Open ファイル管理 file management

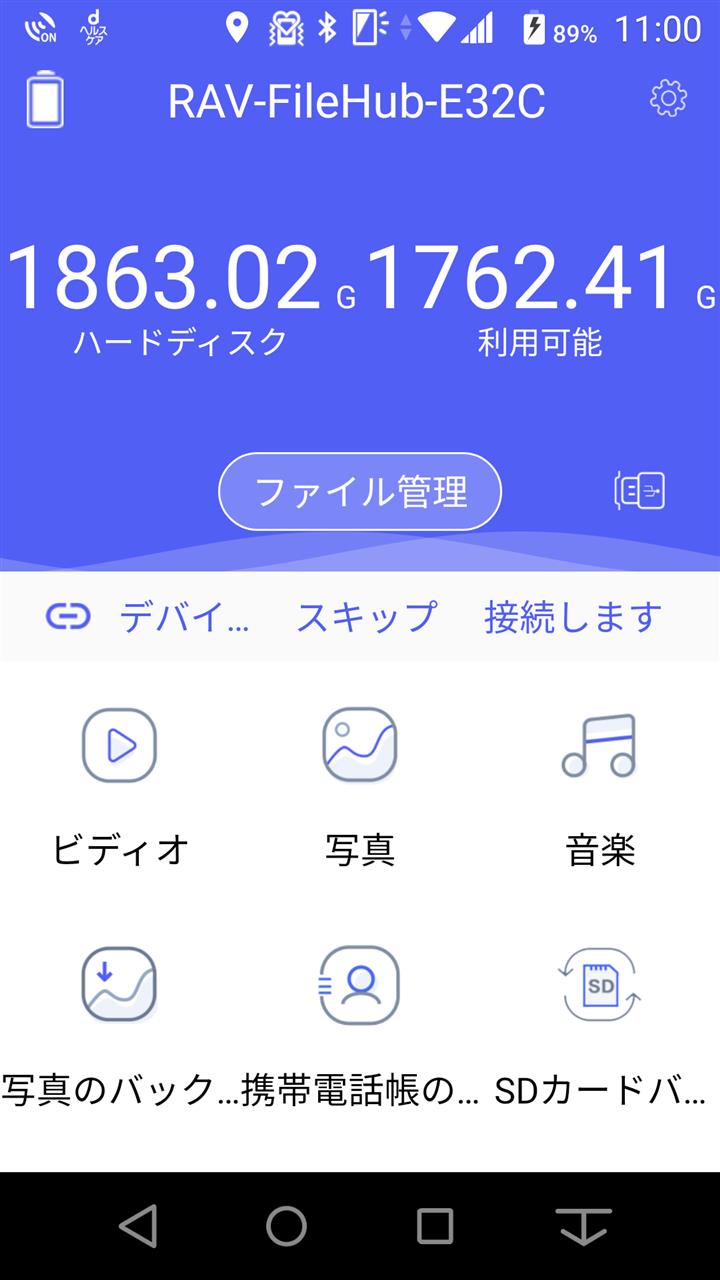click(360, 491)
